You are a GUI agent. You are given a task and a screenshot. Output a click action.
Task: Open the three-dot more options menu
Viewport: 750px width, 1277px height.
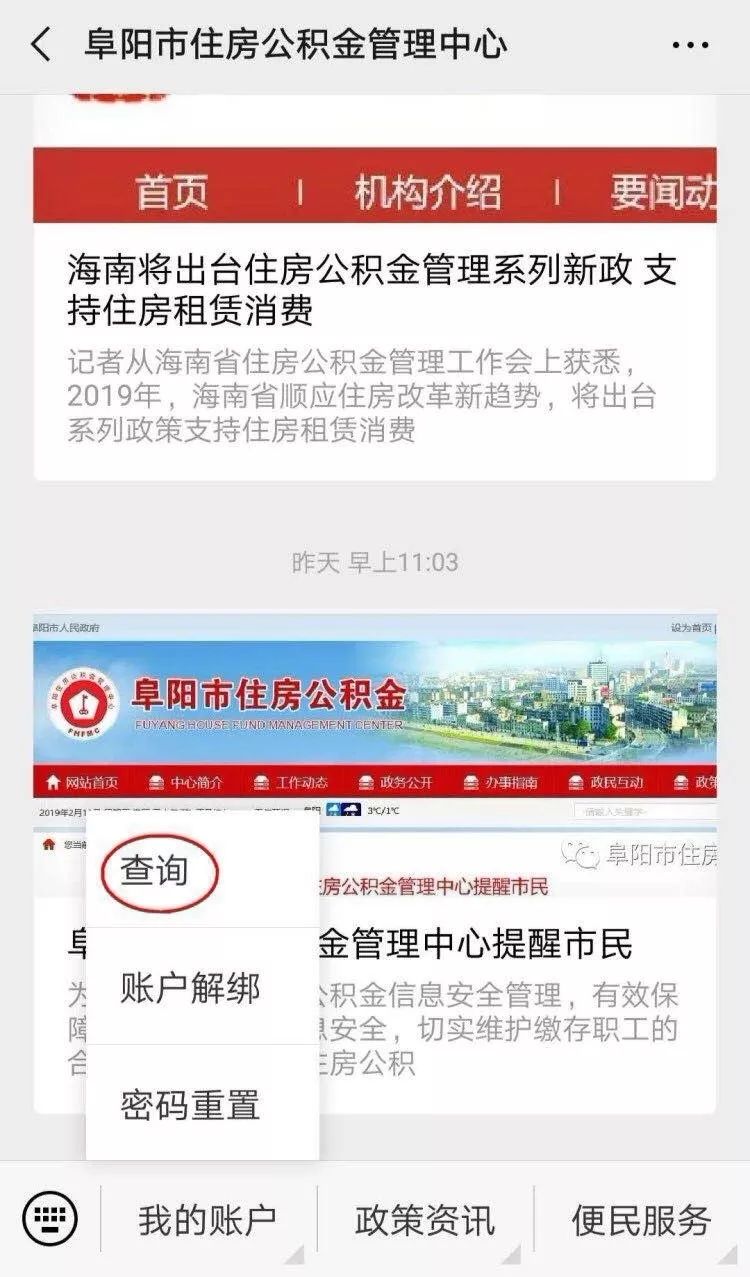click(x=689, y=46)
